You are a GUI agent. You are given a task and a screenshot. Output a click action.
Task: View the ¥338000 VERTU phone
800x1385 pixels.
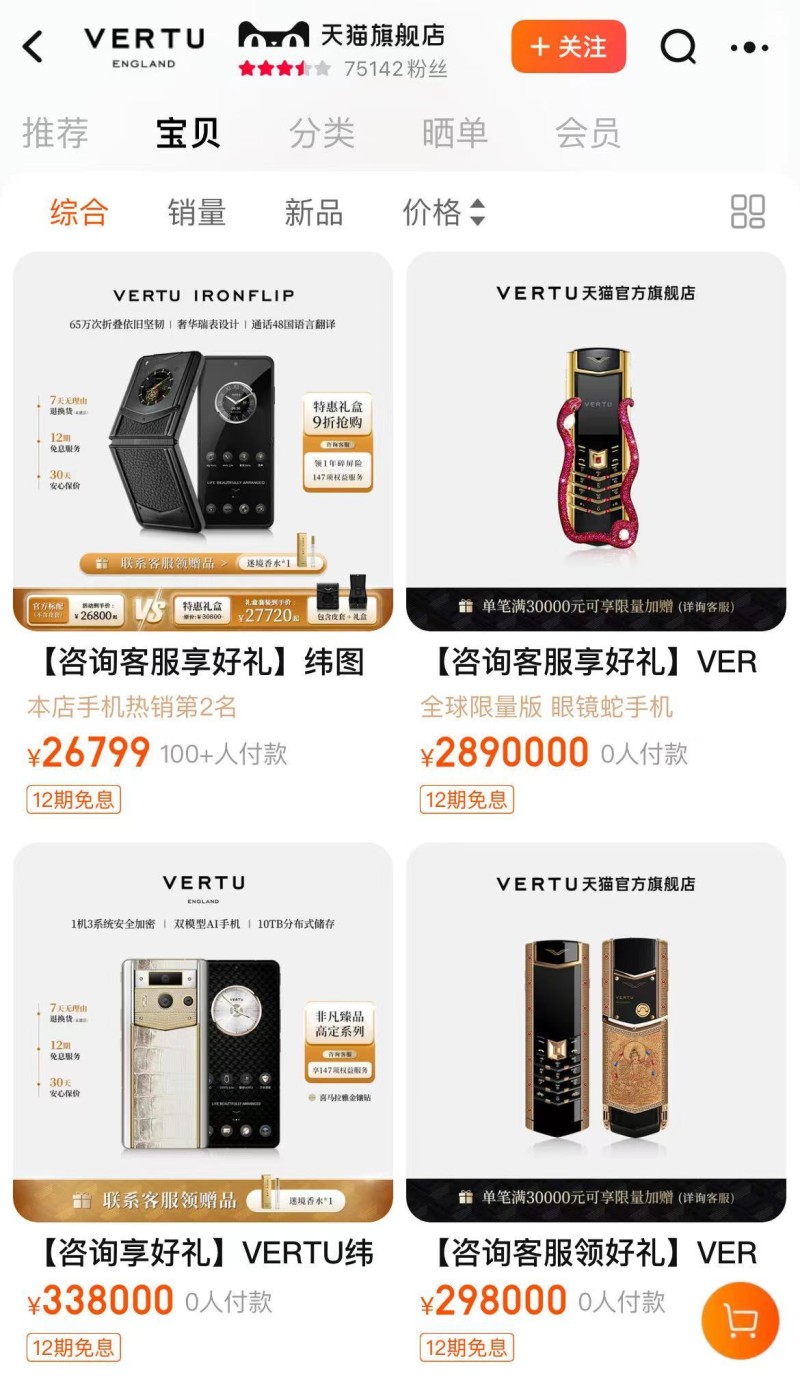point(203,1031)
